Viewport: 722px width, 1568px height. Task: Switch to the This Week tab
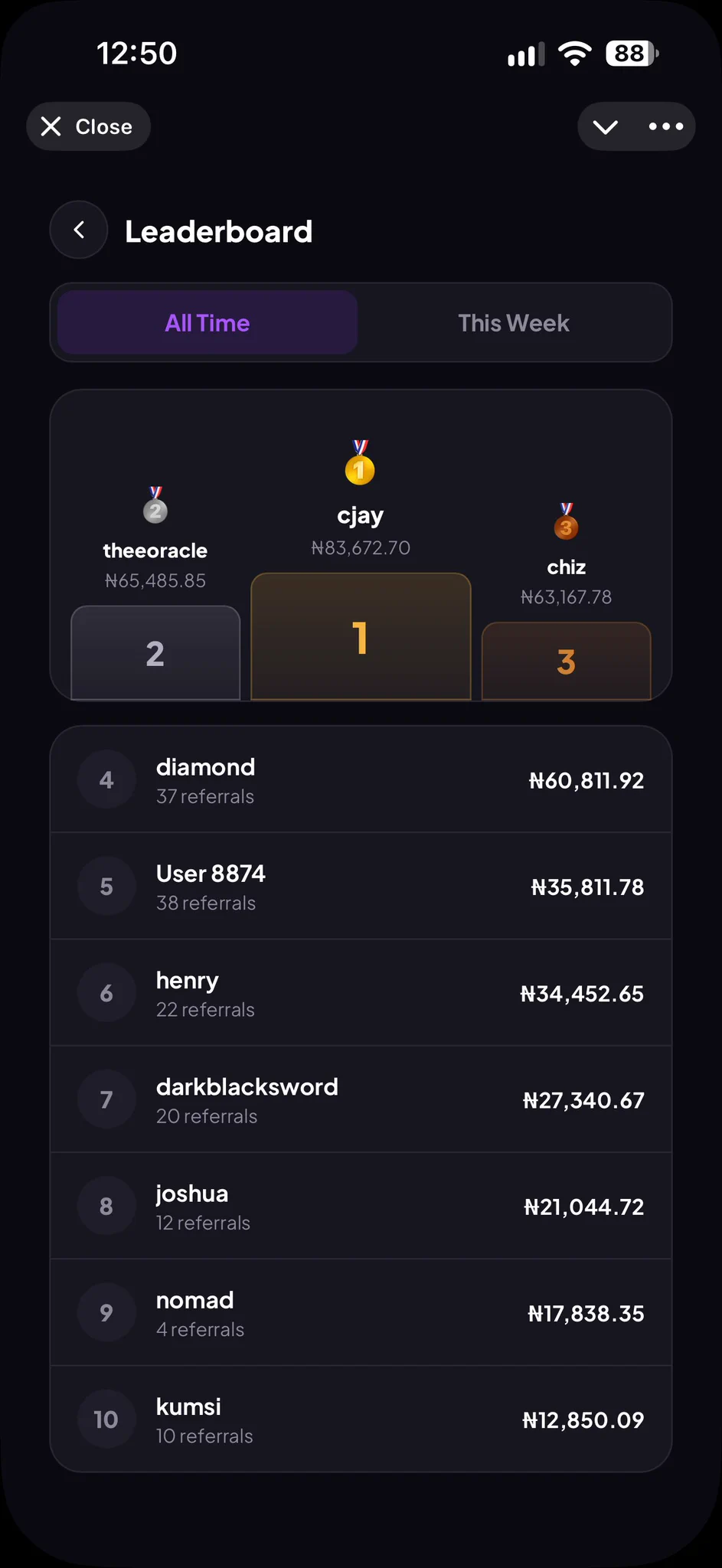tap(514, 322)
